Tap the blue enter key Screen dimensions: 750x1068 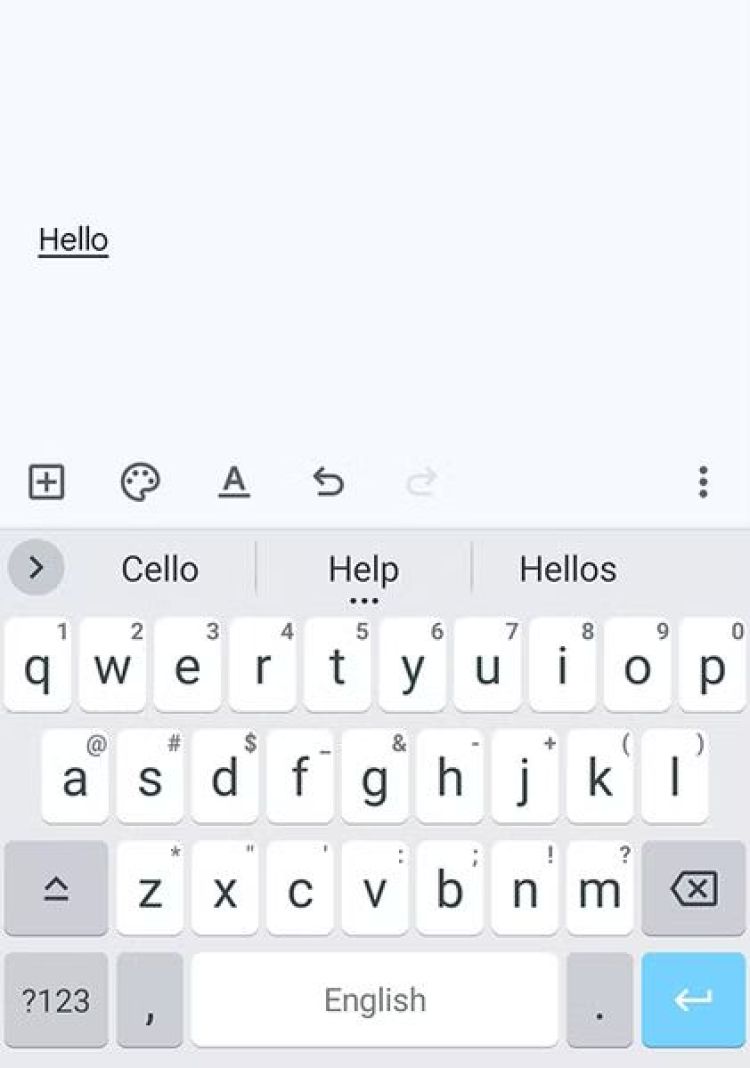coord(693,1000)
